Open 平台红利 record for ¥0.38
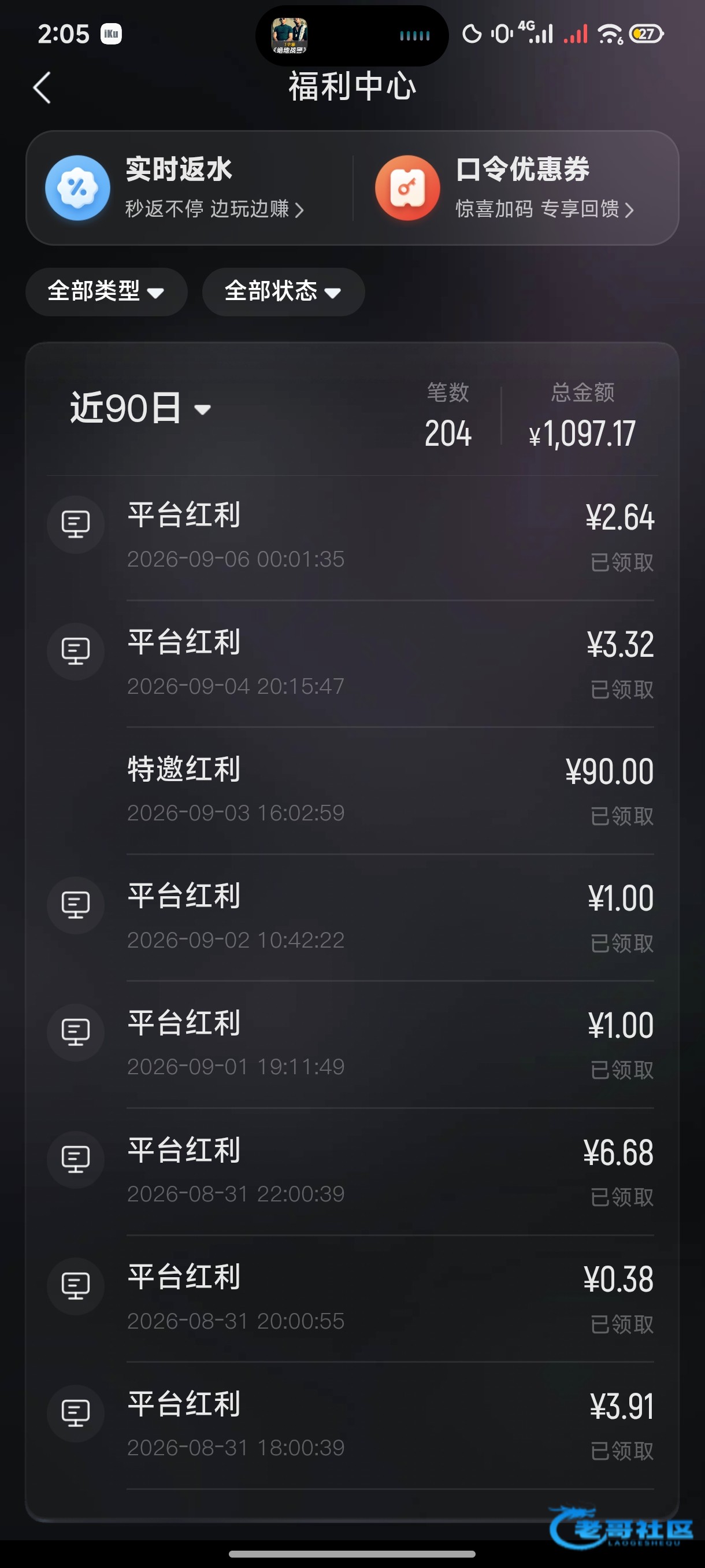Image resolution: width=705 pixels, height=1568 pixels. click(x=352, y=1299)
